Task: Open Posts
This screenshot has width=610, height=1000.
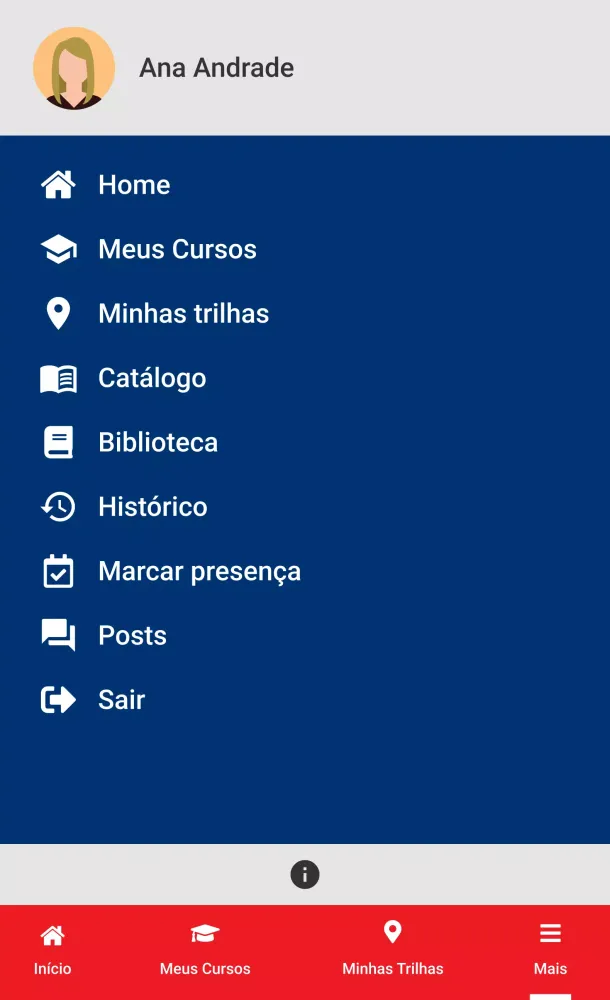Action: (132, 636)
